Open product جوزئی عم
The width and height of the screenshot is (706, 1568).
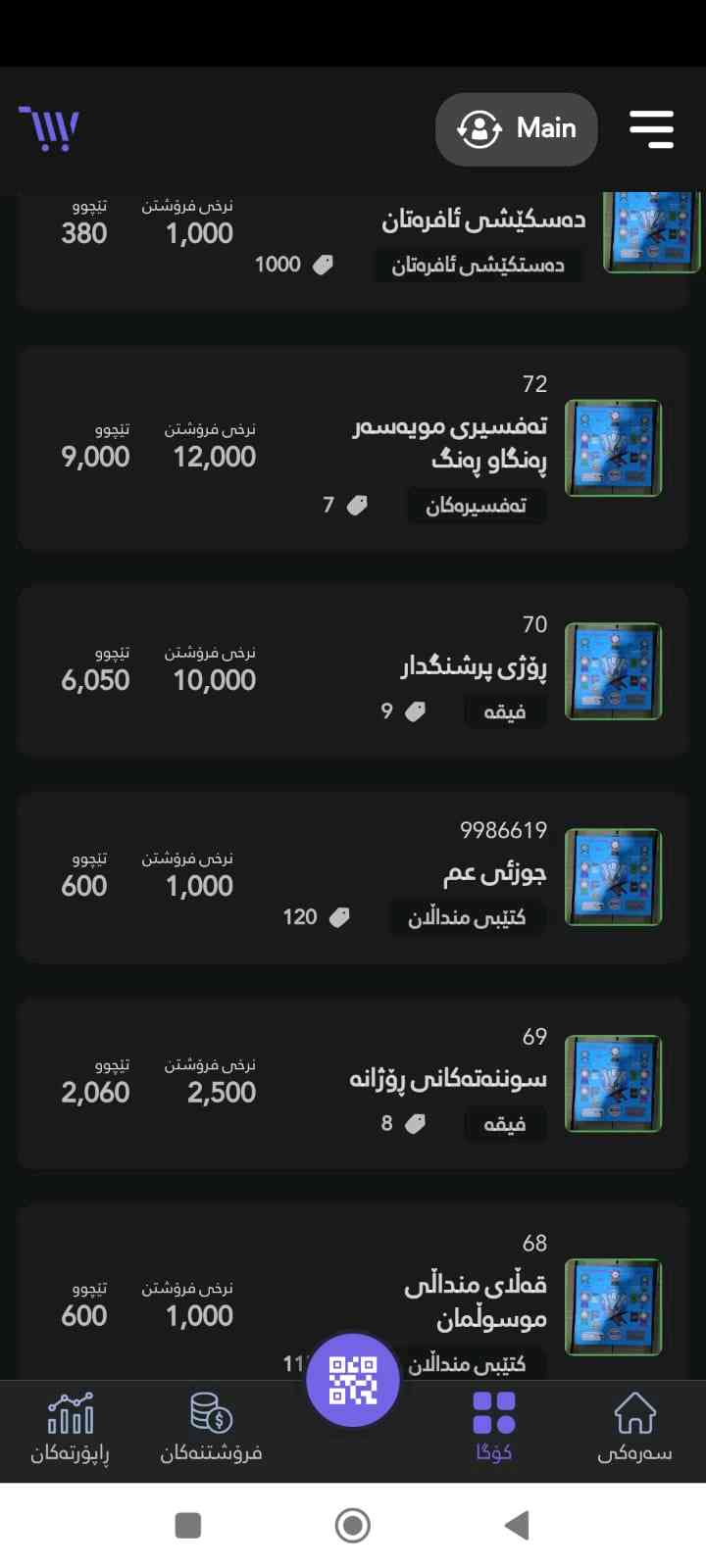494,872
